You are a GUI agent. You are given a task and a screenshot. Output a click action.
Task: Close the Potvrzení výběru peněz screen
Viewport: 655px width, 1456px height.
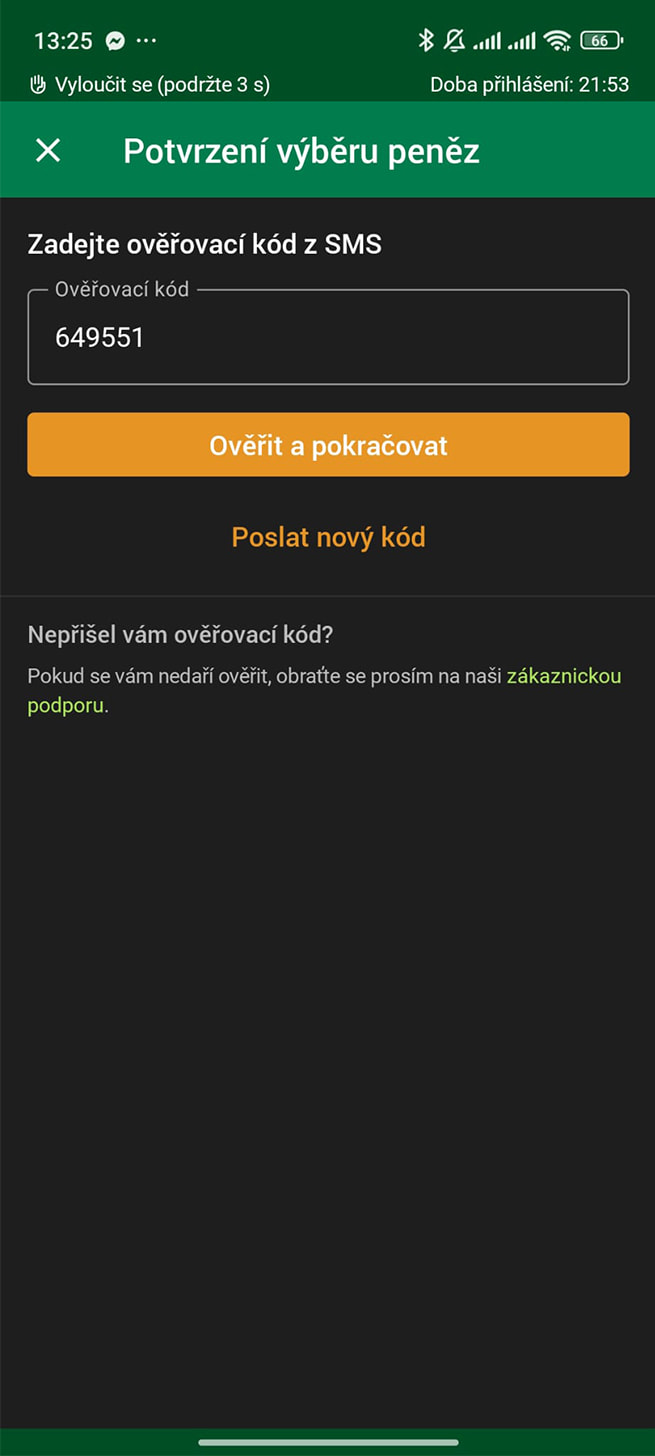tap(48, 151)
